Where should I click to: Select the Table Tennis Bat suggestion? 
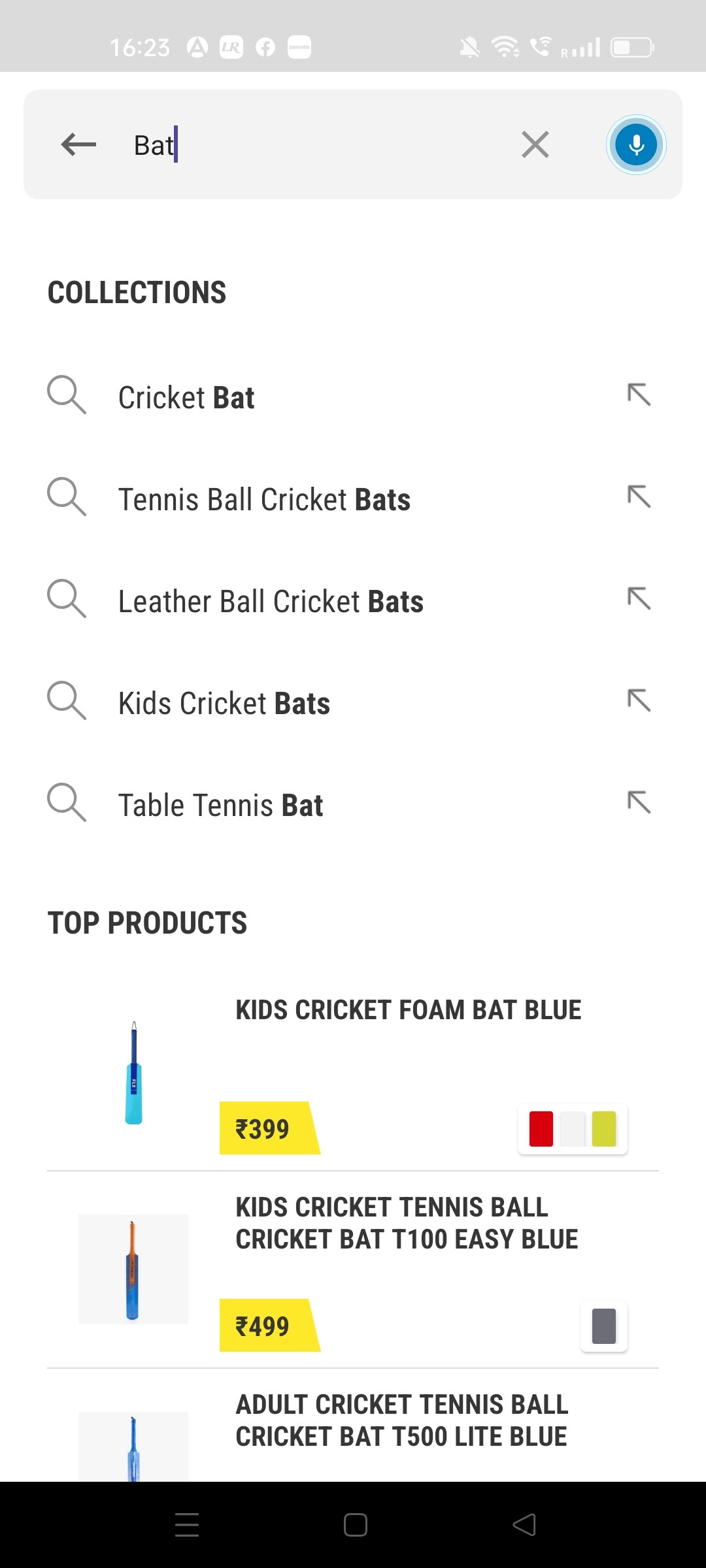[x=220, y=805]
